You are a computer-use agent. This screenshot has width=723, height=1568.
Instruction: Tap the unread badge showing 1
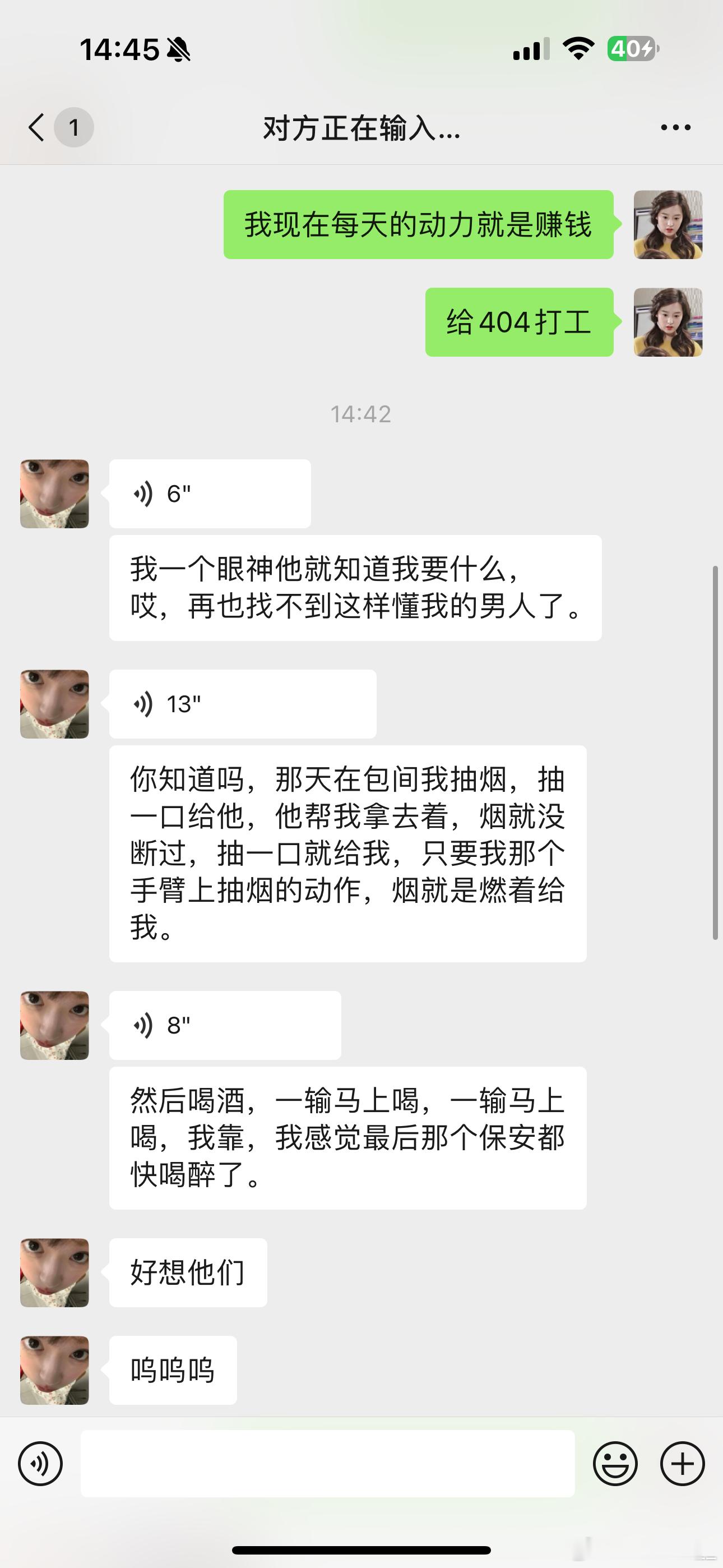pos(72,127)
